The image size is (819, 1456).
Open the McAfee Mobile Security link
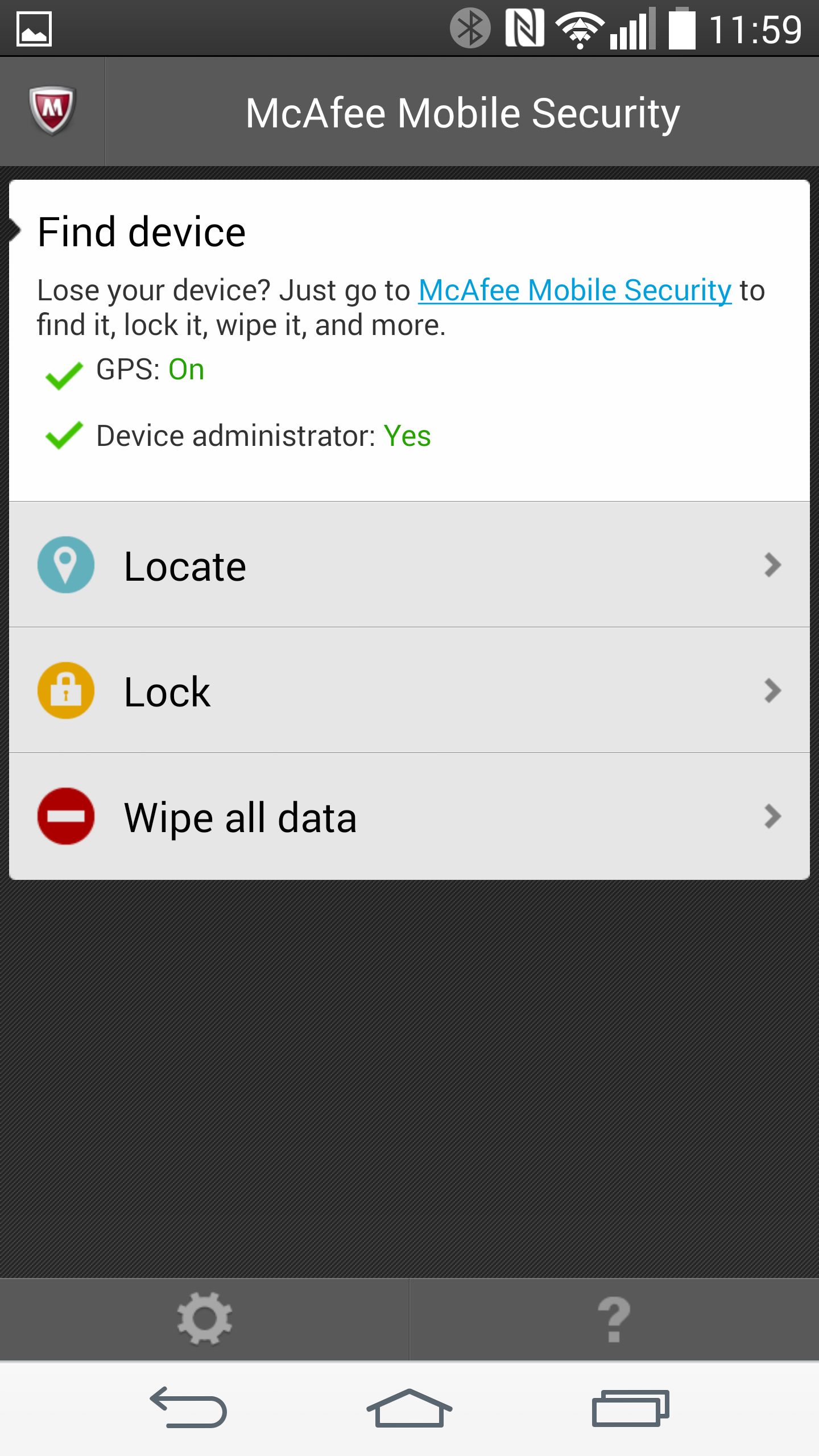pos(575,291)
